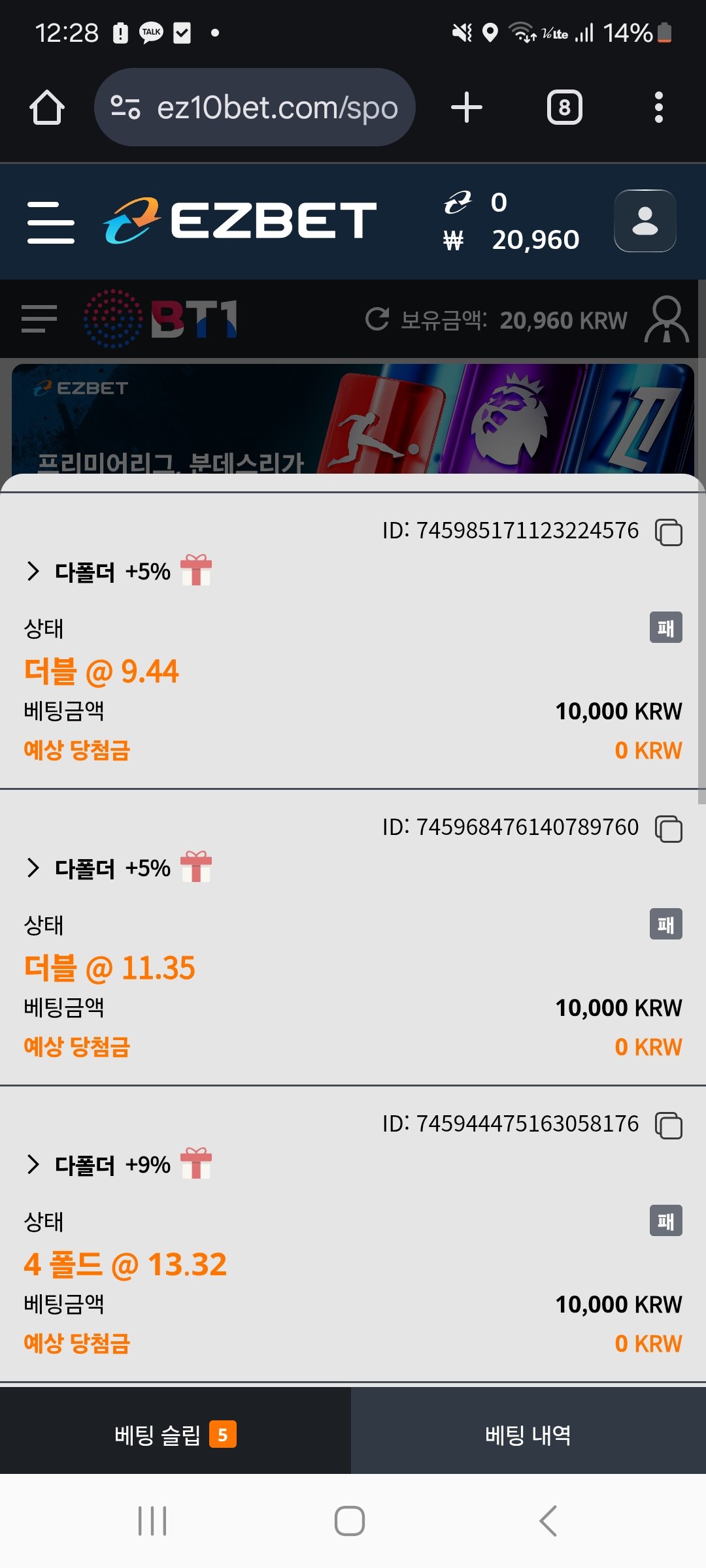Viewport: 706px width, 1568px height.
Task: Expand the 다폴더 +5% bet at 11.35
Action: click(x=34, y=868)
